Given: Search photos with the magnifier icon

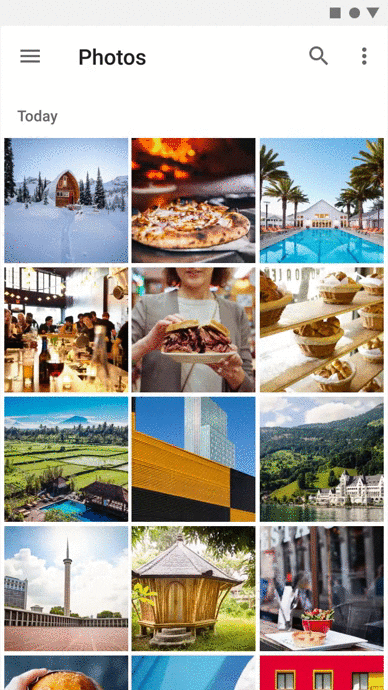Looking at the screenshot, I should (318, 56).
